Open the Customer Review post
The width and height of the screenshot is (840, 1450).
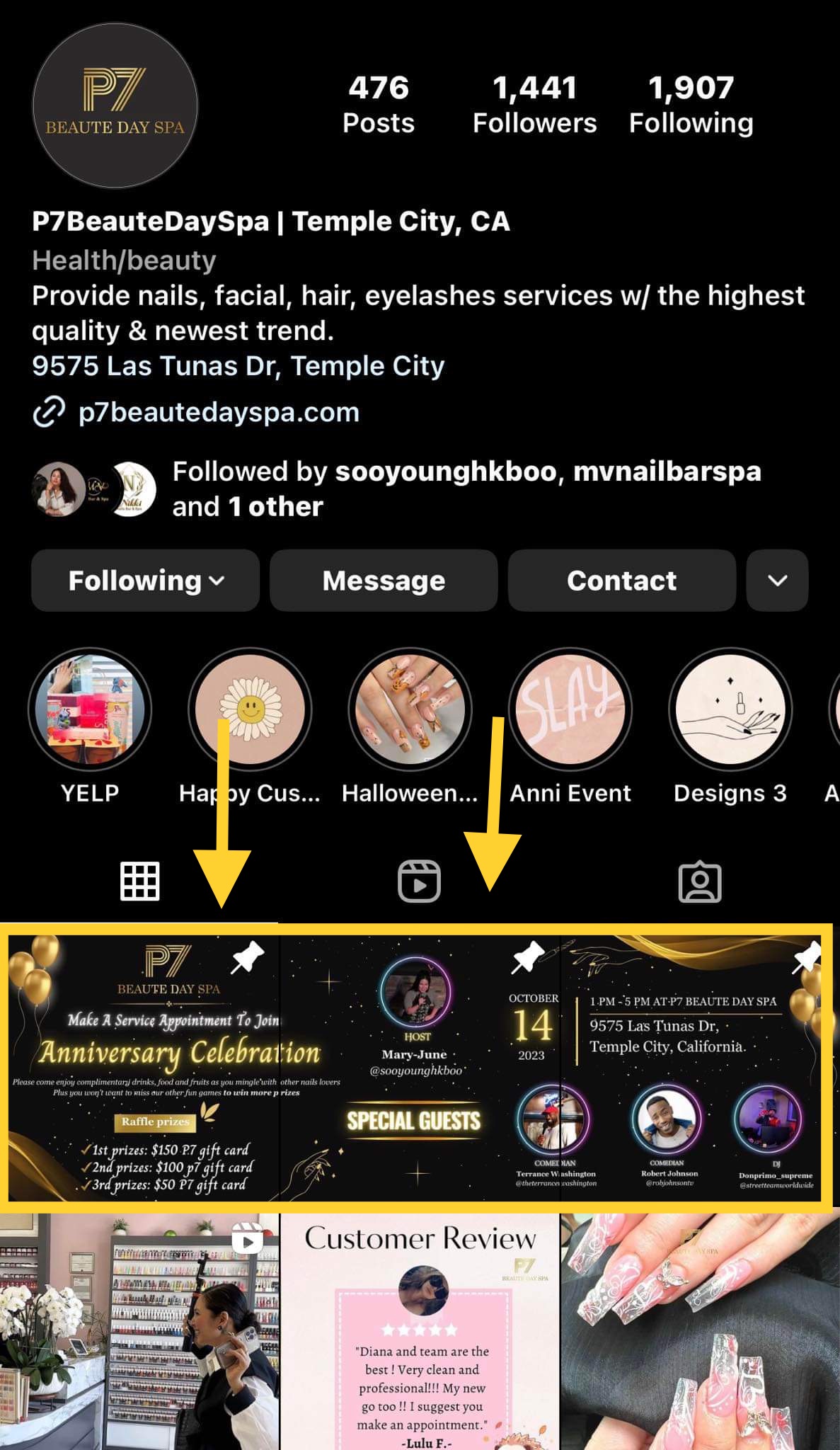[420, 1331]
